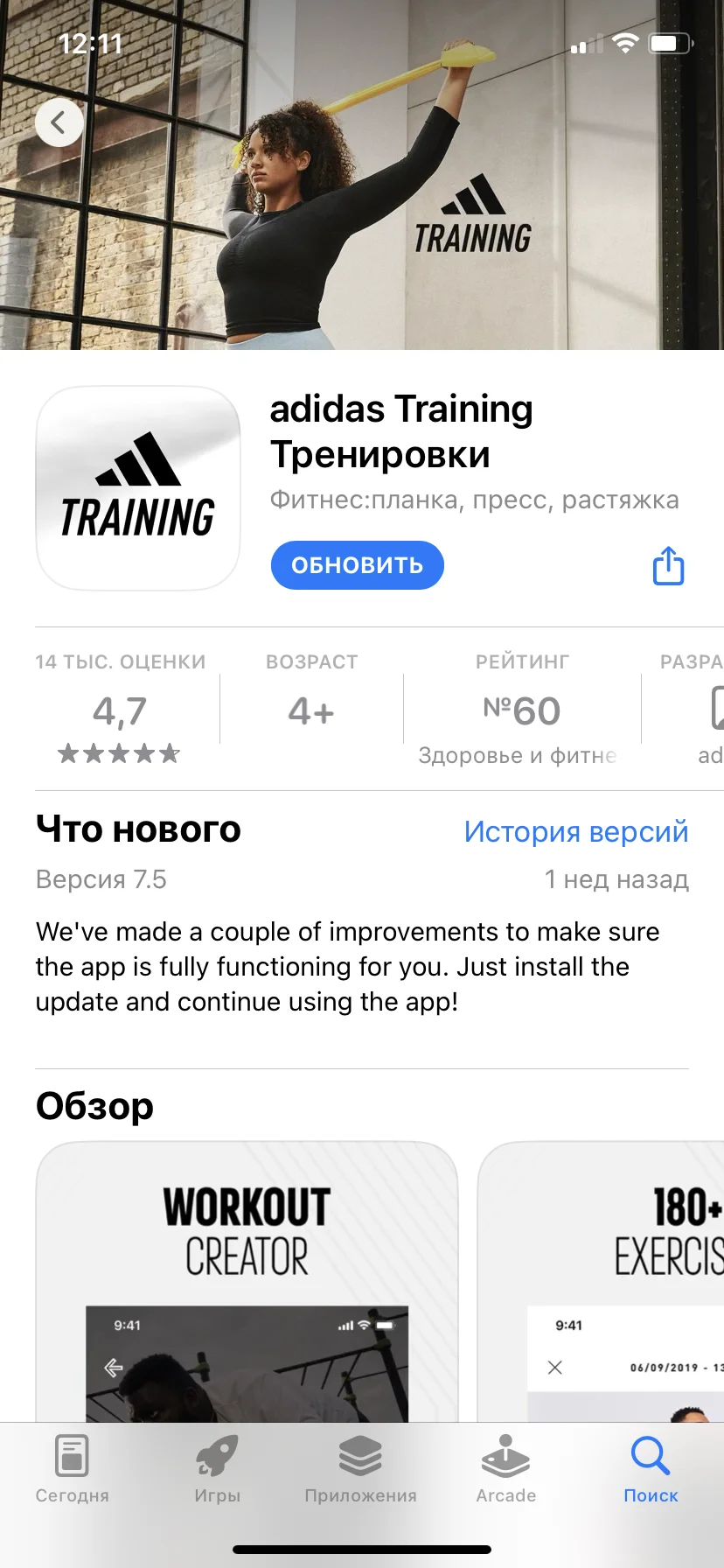The image size is (724, 1568).
Task: Tap the 4,7 rating value
Action: pyautogui.click(x=118, y=710)
